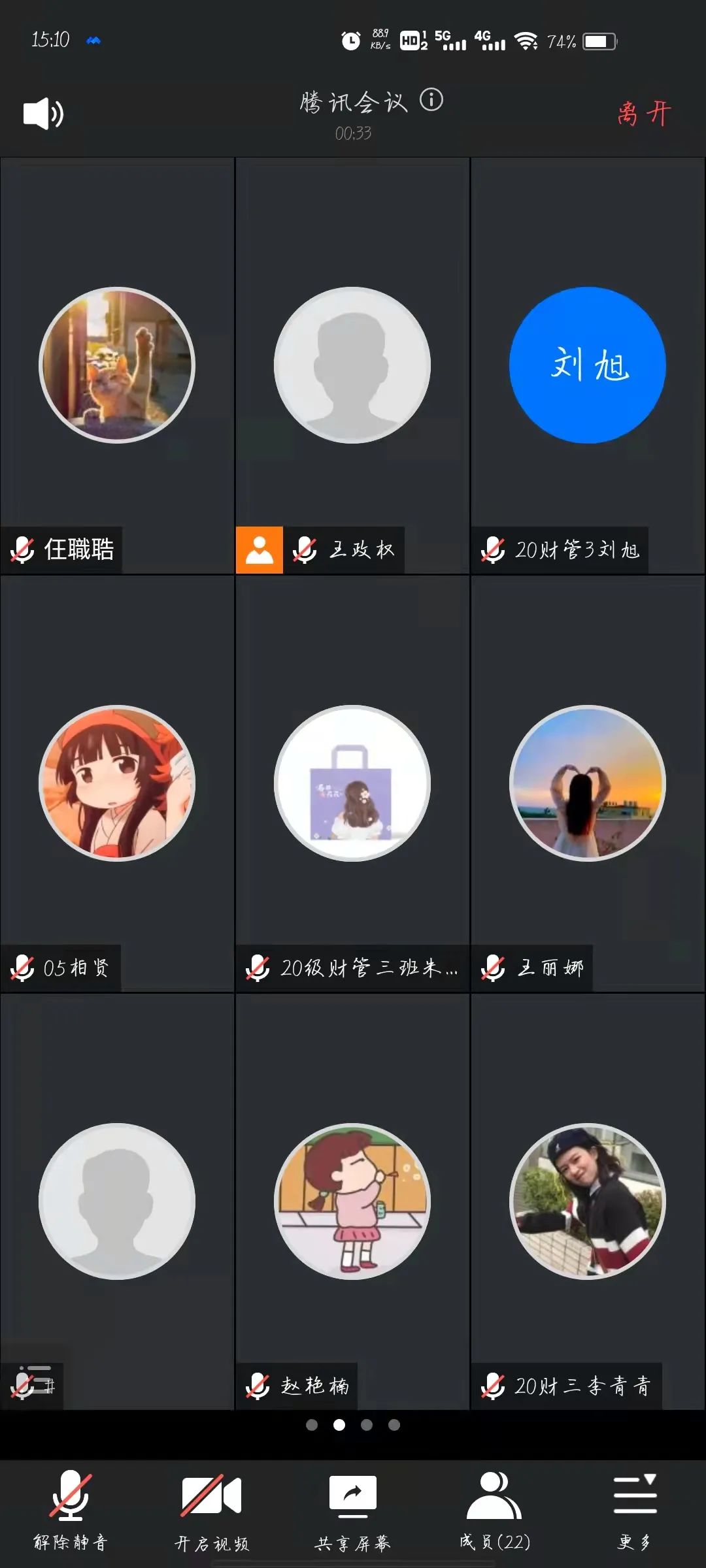Select participant tile 任職賠
The width and height of the screenshot is (706, 1568).
pos(117,366)
